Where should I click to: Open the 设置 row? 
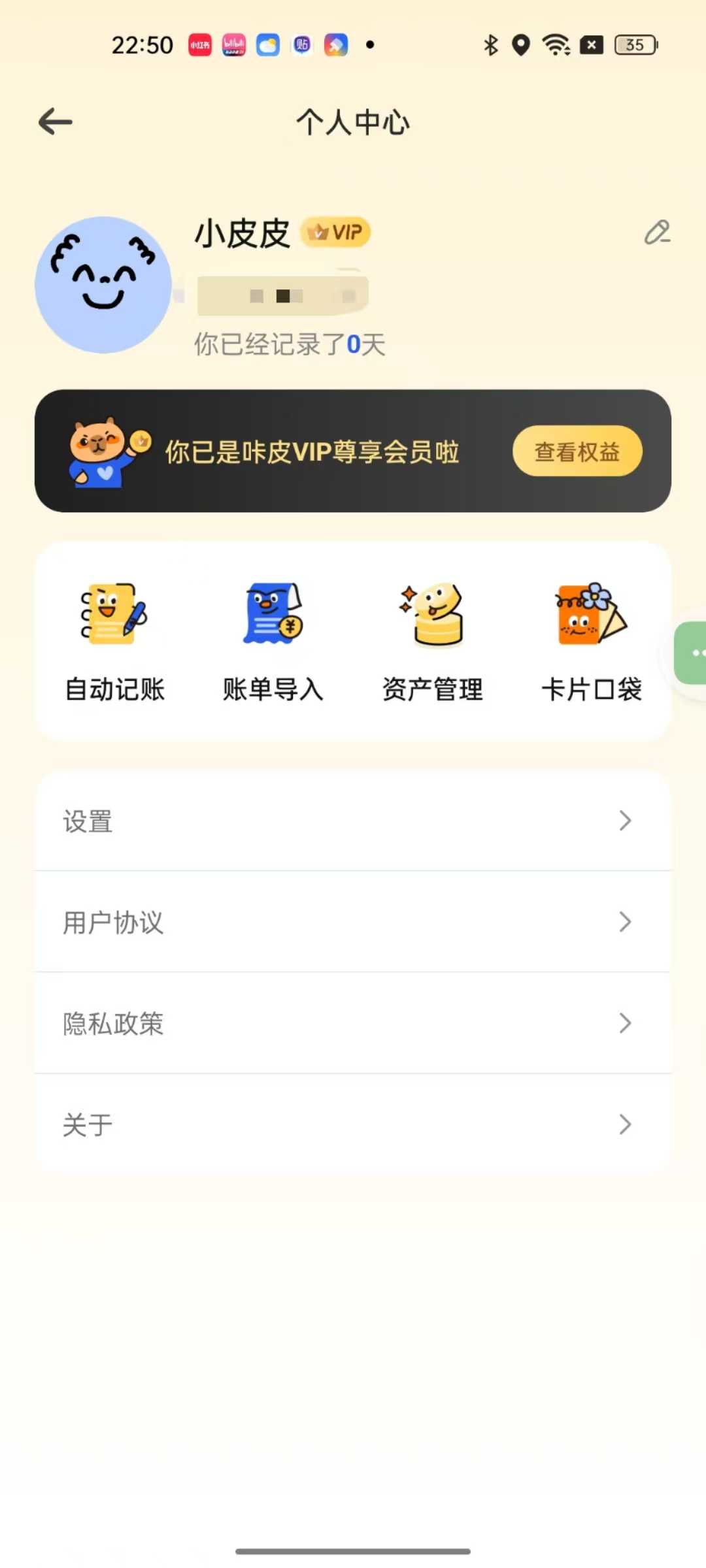353,821
